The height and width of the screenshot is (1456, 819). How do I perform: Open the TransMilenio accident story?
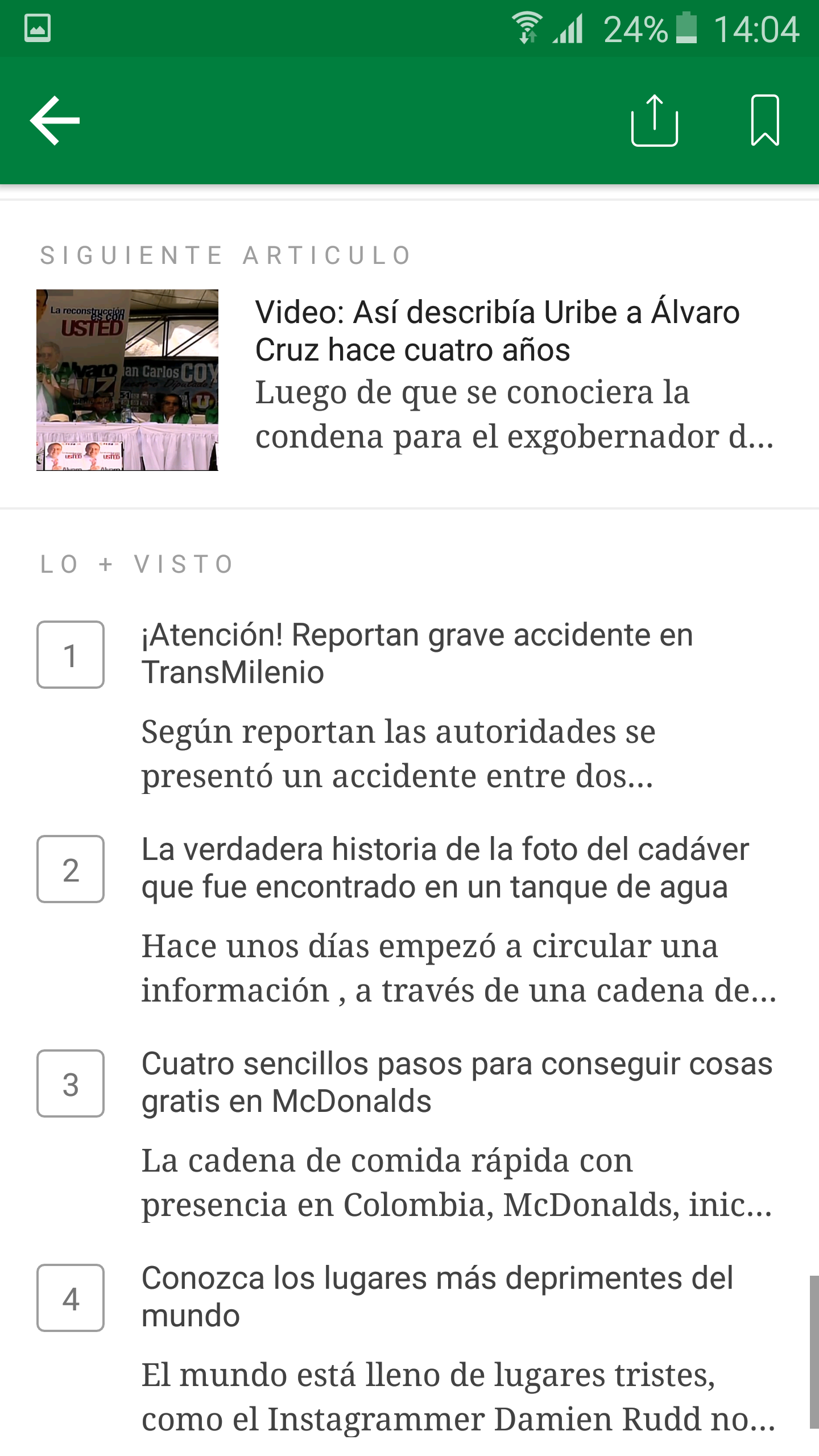[x=417, y=653]
